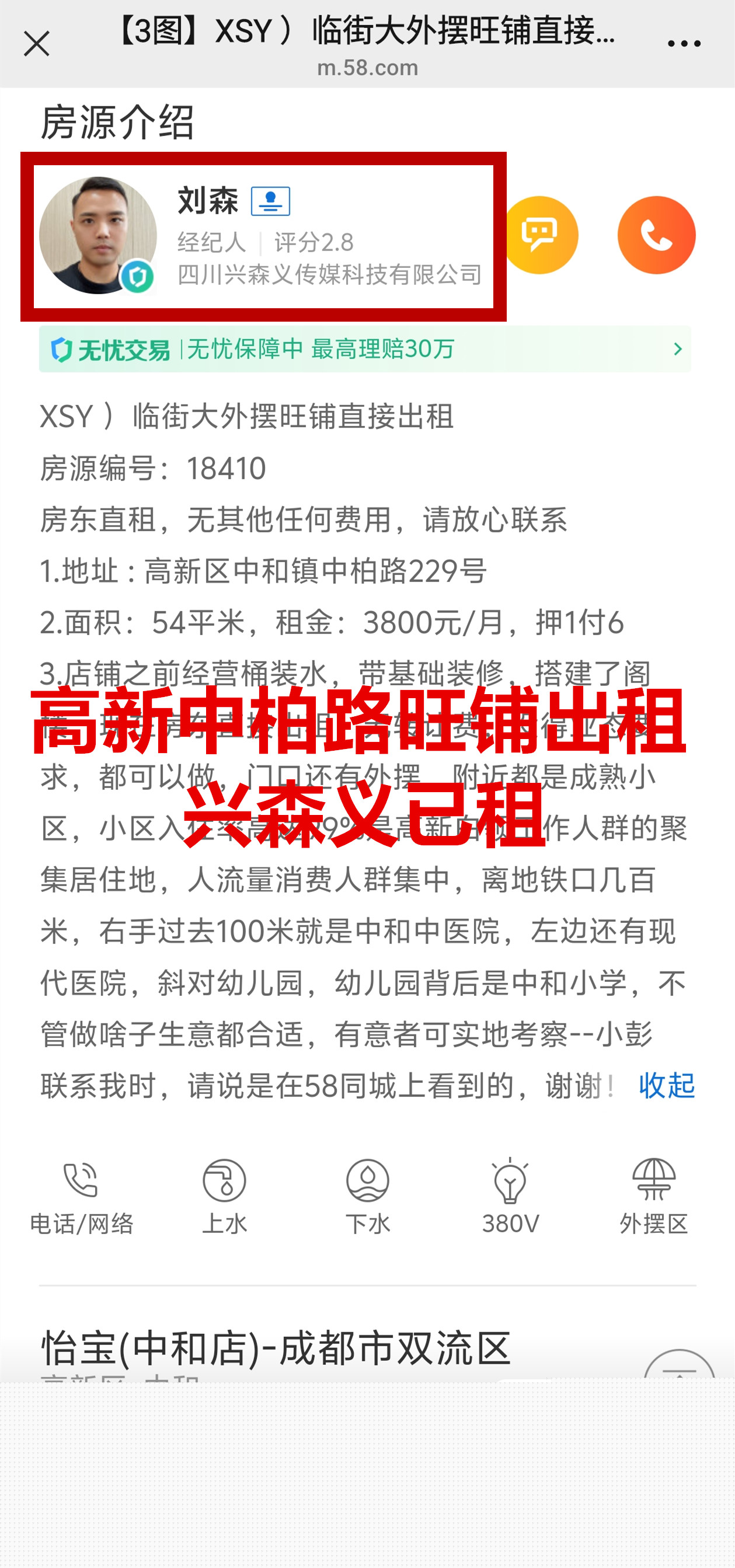Close the web page view
The height and width of the screenshot is (1568, 735).
pyautogui.click(x=37, y=44)
